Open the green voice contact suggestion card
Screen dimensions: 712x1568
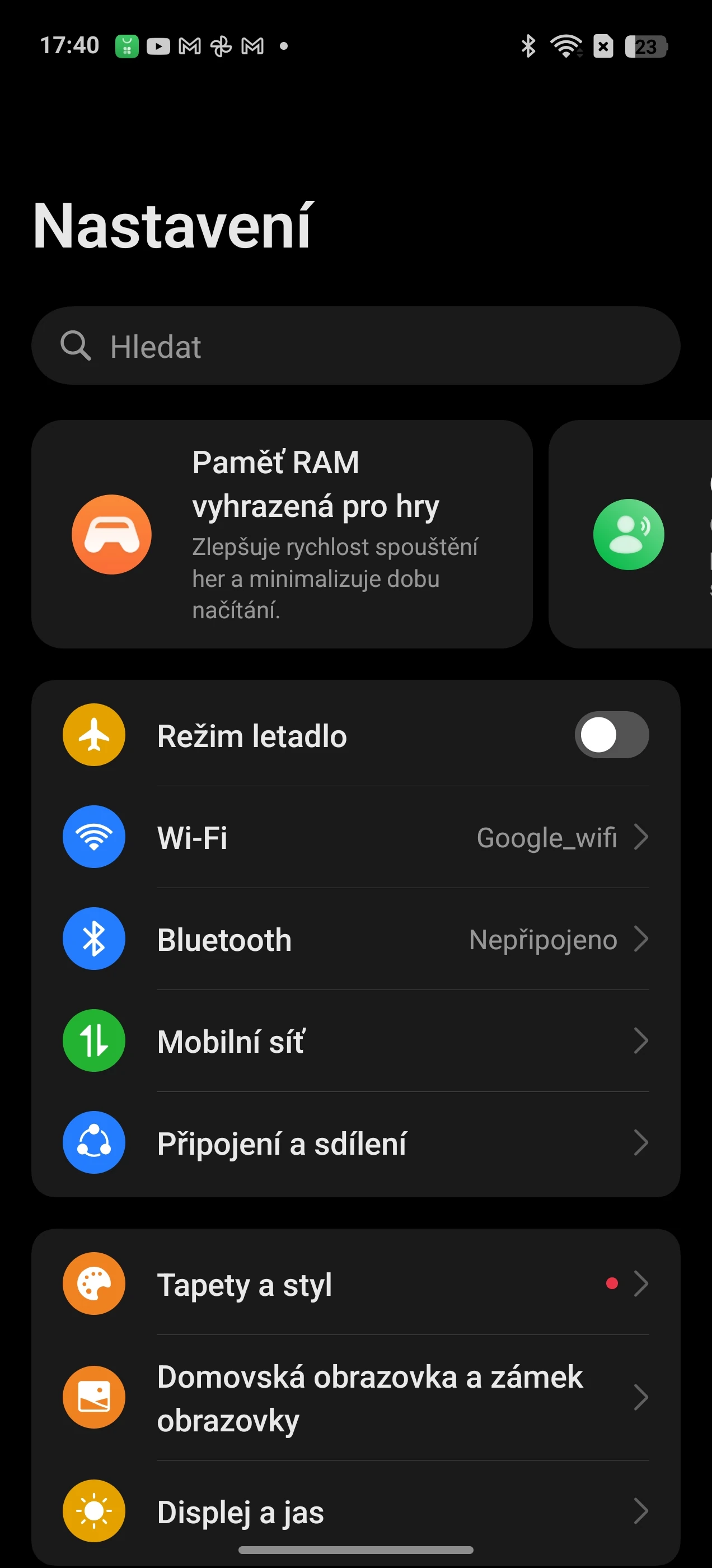(630, 534)
